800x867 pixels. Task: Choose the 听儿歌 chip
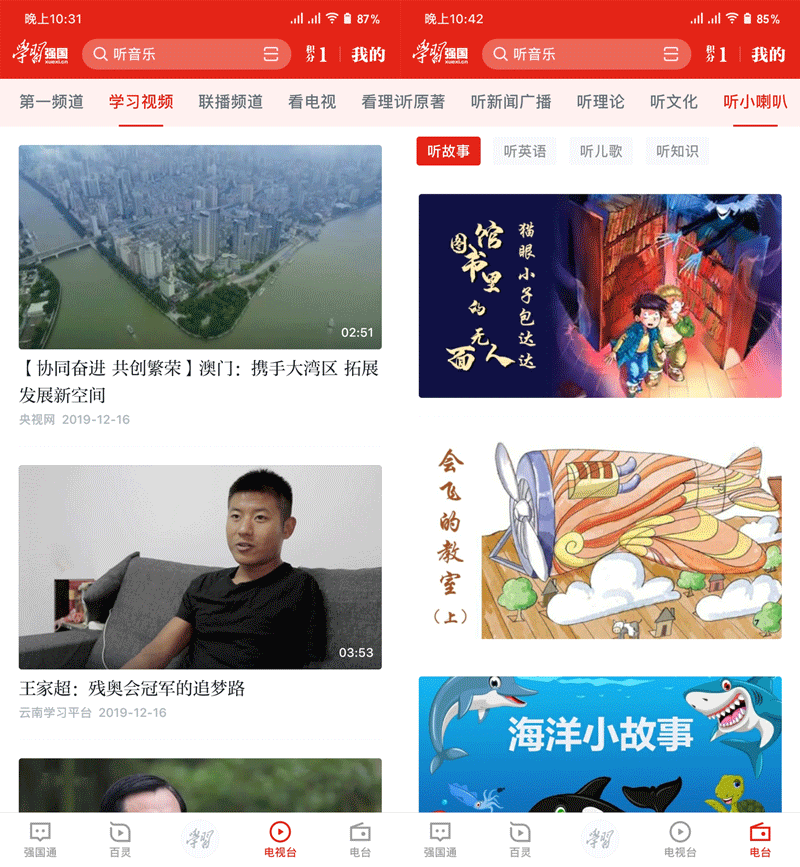click(x=601, y=151)
